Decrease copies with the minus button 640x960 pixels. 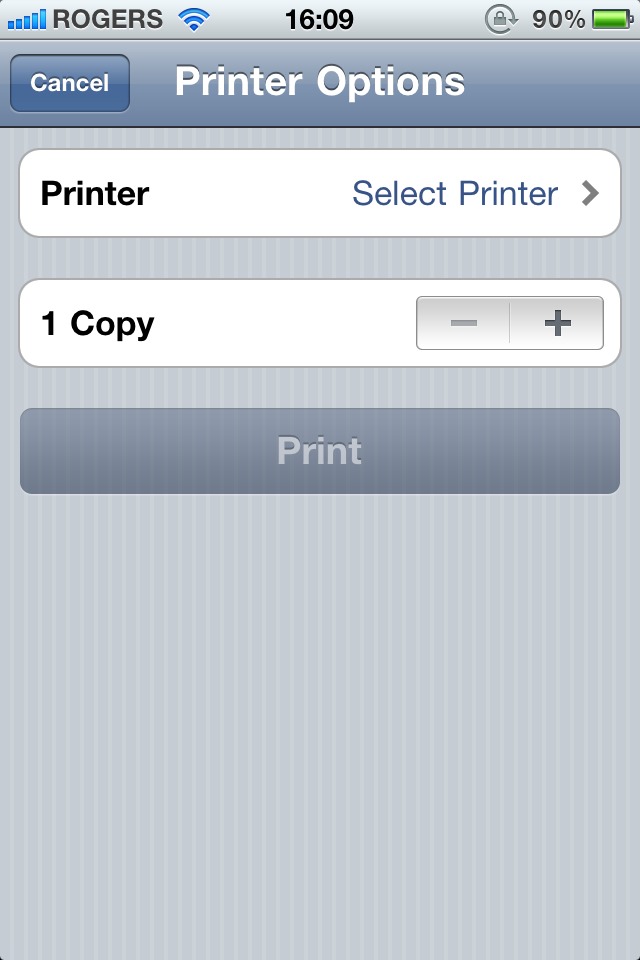tap(463, 323)
